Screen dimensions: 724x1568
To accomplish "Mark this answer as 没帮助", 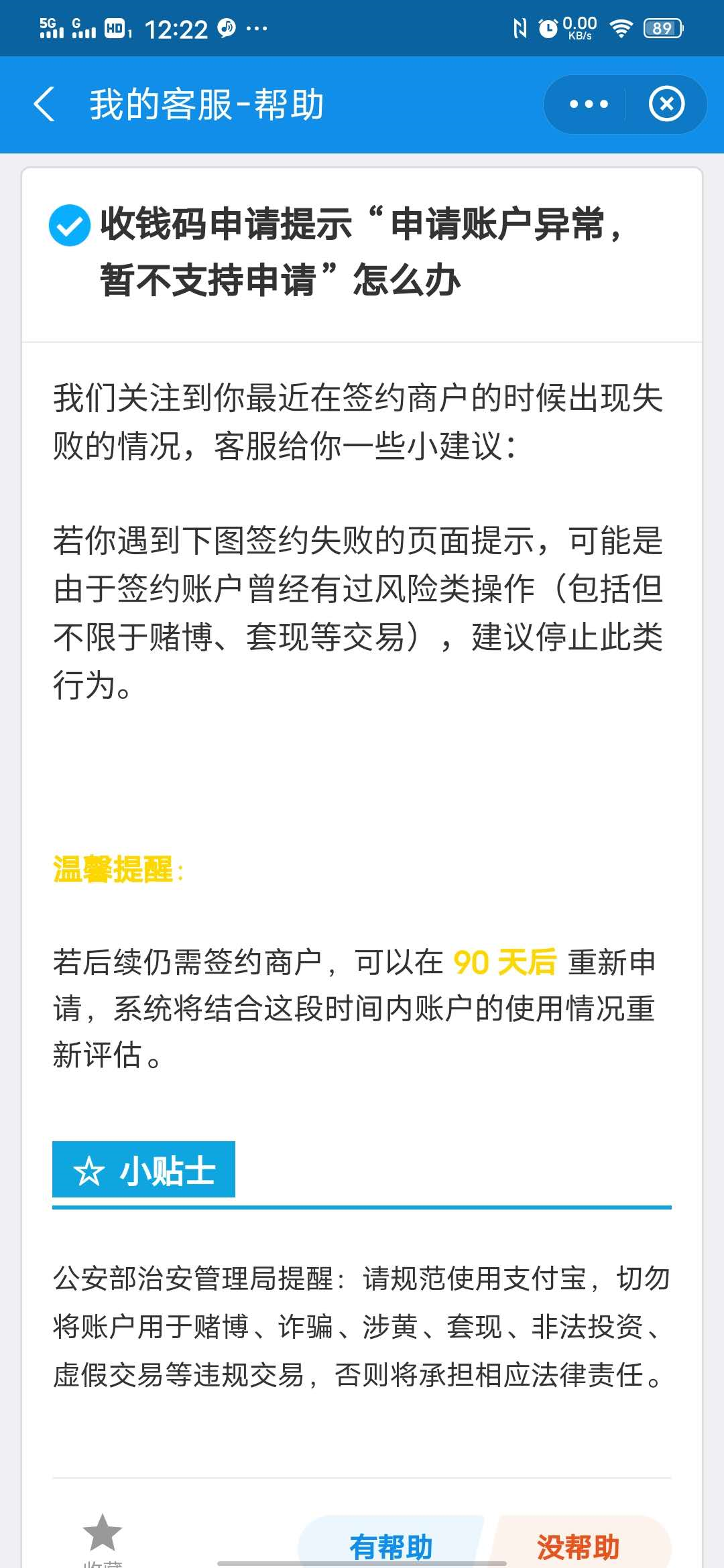I will click(578, 1546).
